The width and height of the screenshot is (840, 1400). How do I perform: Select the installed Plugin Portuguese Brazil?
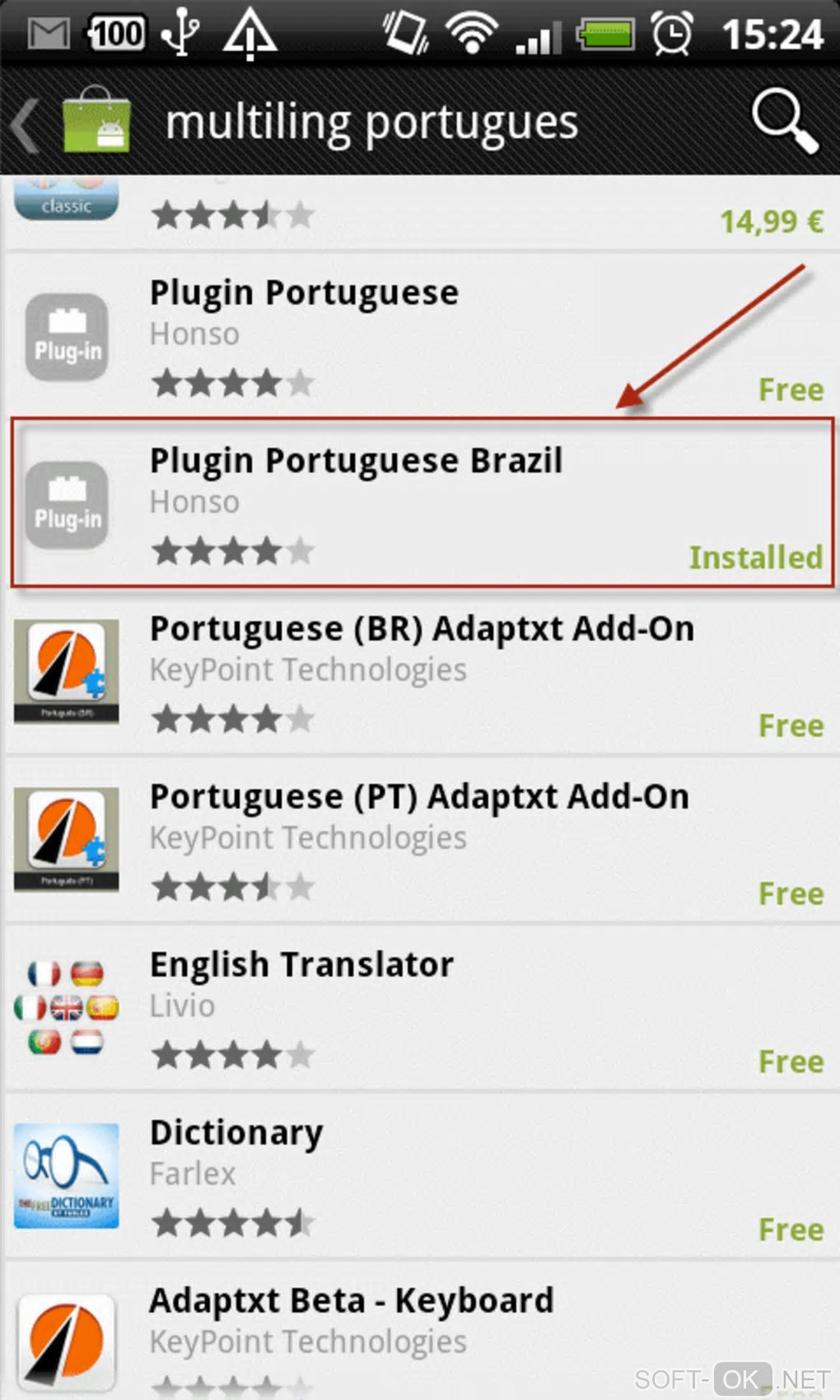(420, 503)
